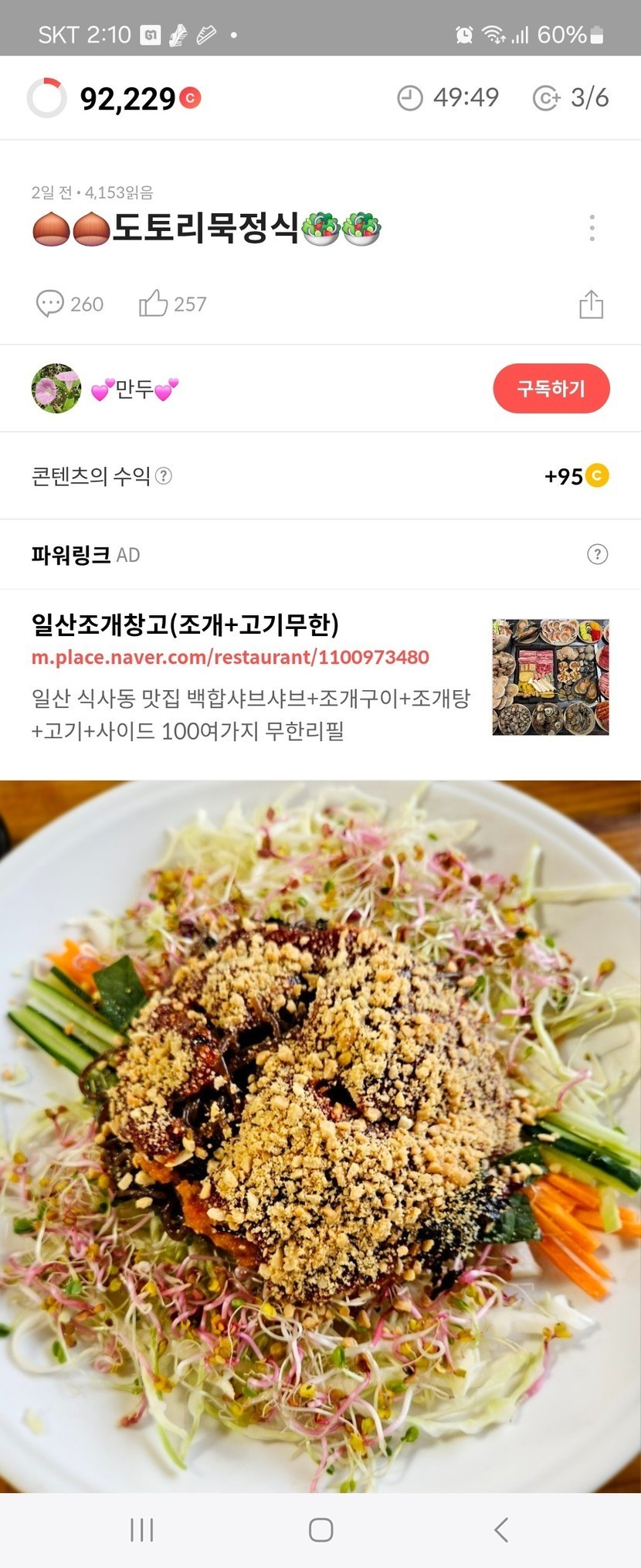View the 도토리묵 dish photo in full

tap(320, 1136)
